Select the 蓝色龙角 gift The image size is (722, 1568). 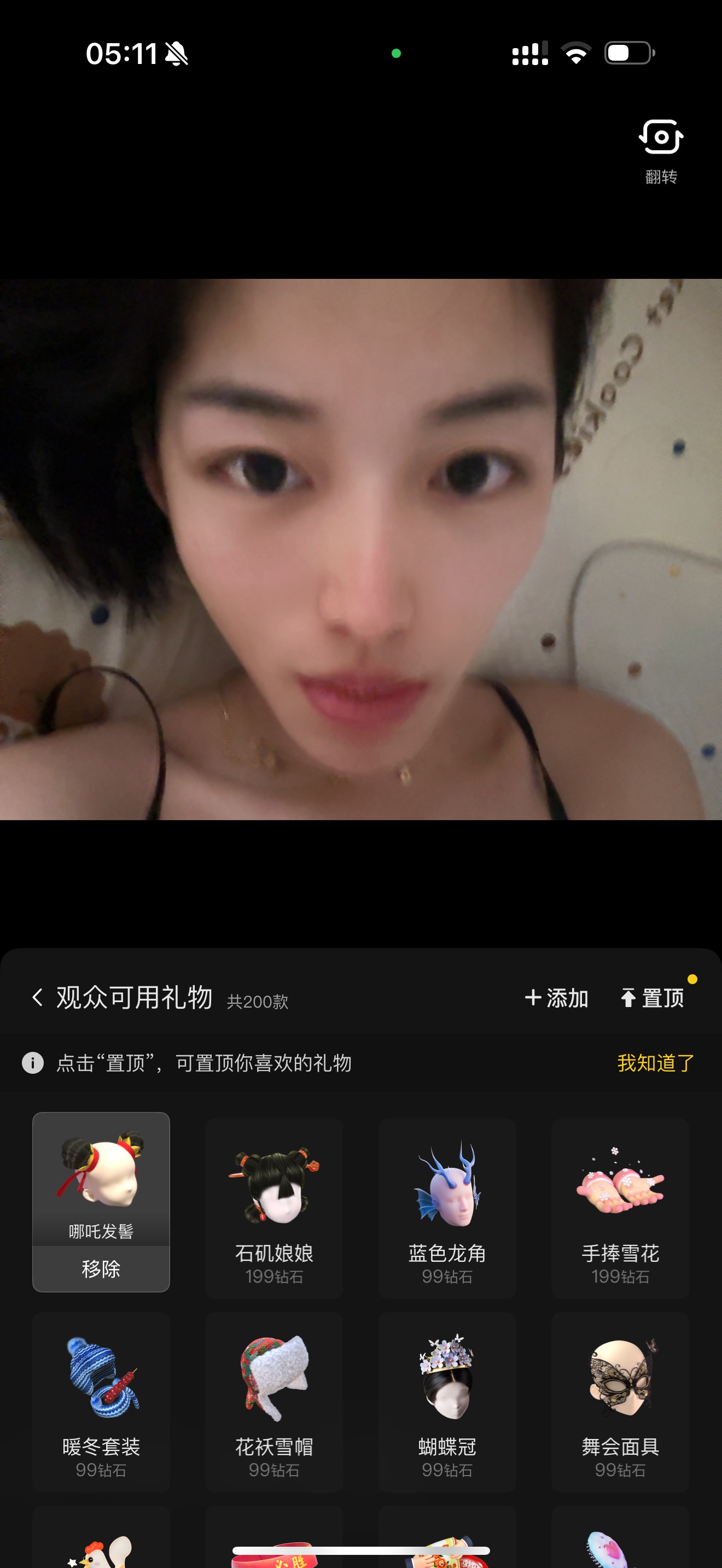tap(447, 1208)
